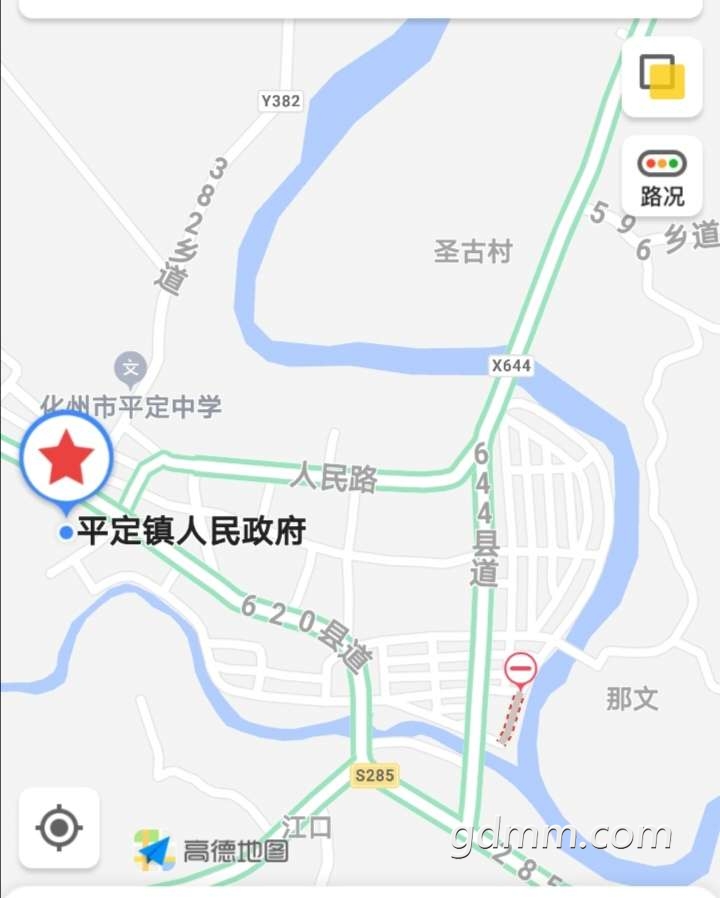Image resolution: width=720 pixels, height=898 pixels.
Task: Toggle the 路况 traffic layer
Action: tap(661, 178)
